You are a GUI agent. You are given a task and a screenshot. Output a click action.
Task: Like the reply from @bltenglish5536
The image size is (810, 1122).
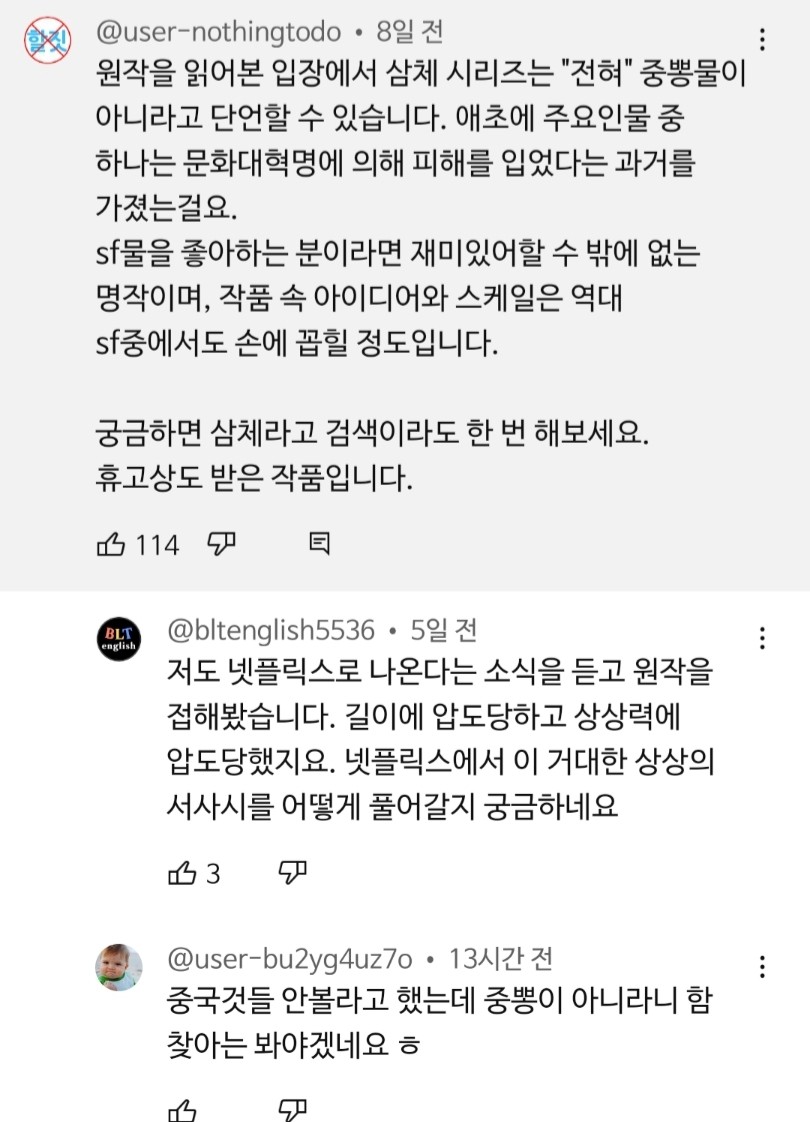pos(181,873)
